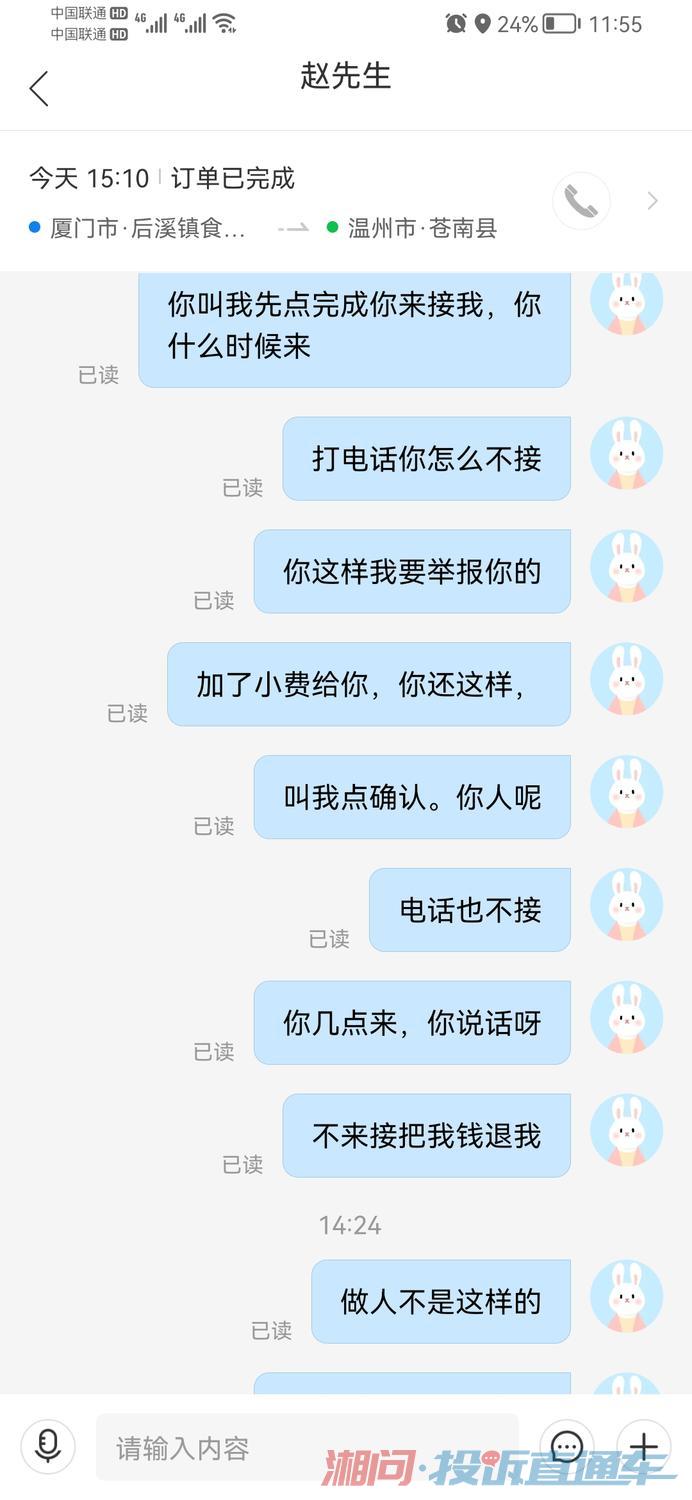Tap the voice input microphone button
The image size is (692, 1500).
[x=47, y=1446]
